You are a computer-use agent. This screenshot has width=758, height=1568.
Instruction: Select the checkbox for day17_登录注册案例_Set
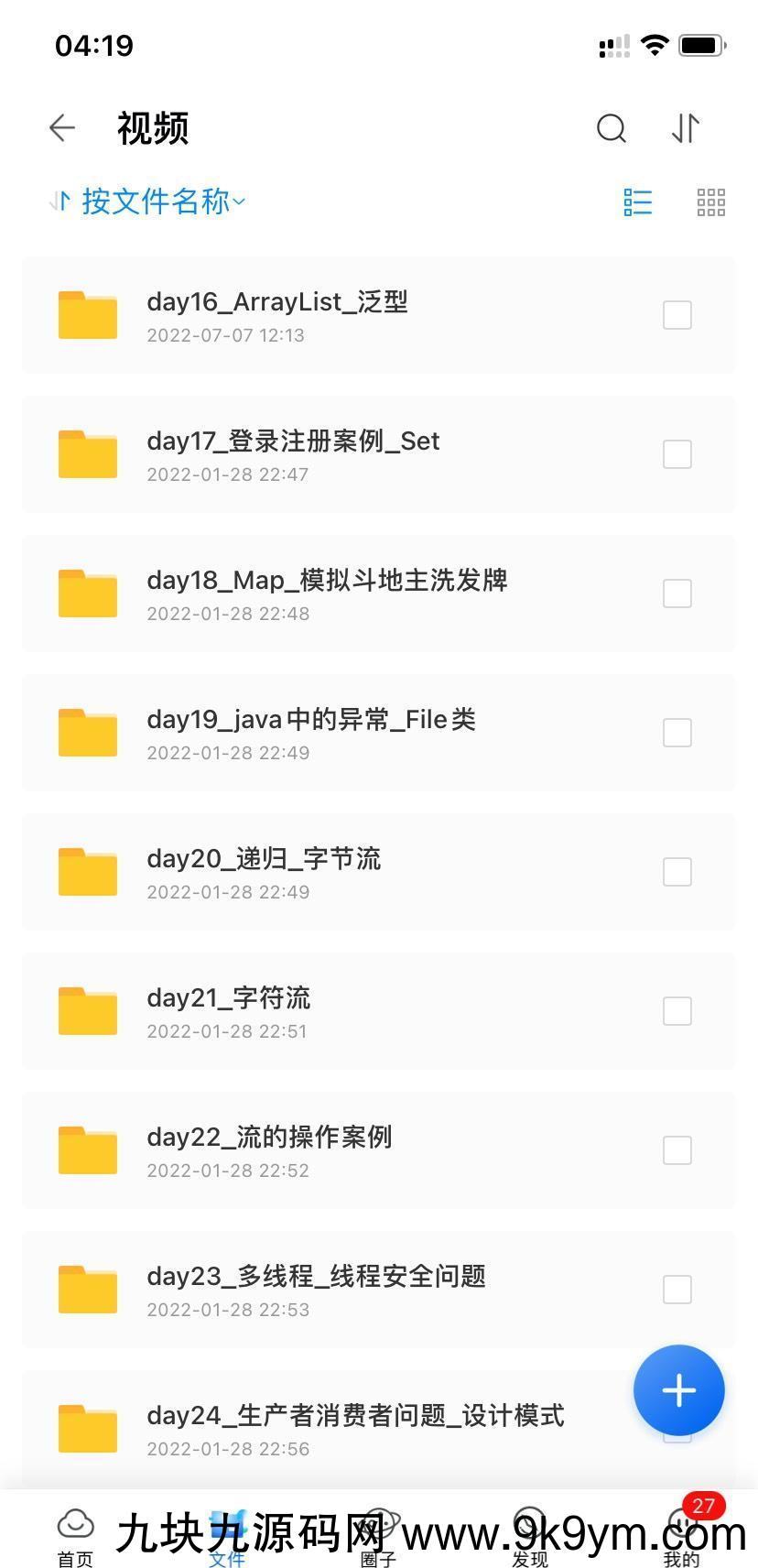[x=677, y=454]
